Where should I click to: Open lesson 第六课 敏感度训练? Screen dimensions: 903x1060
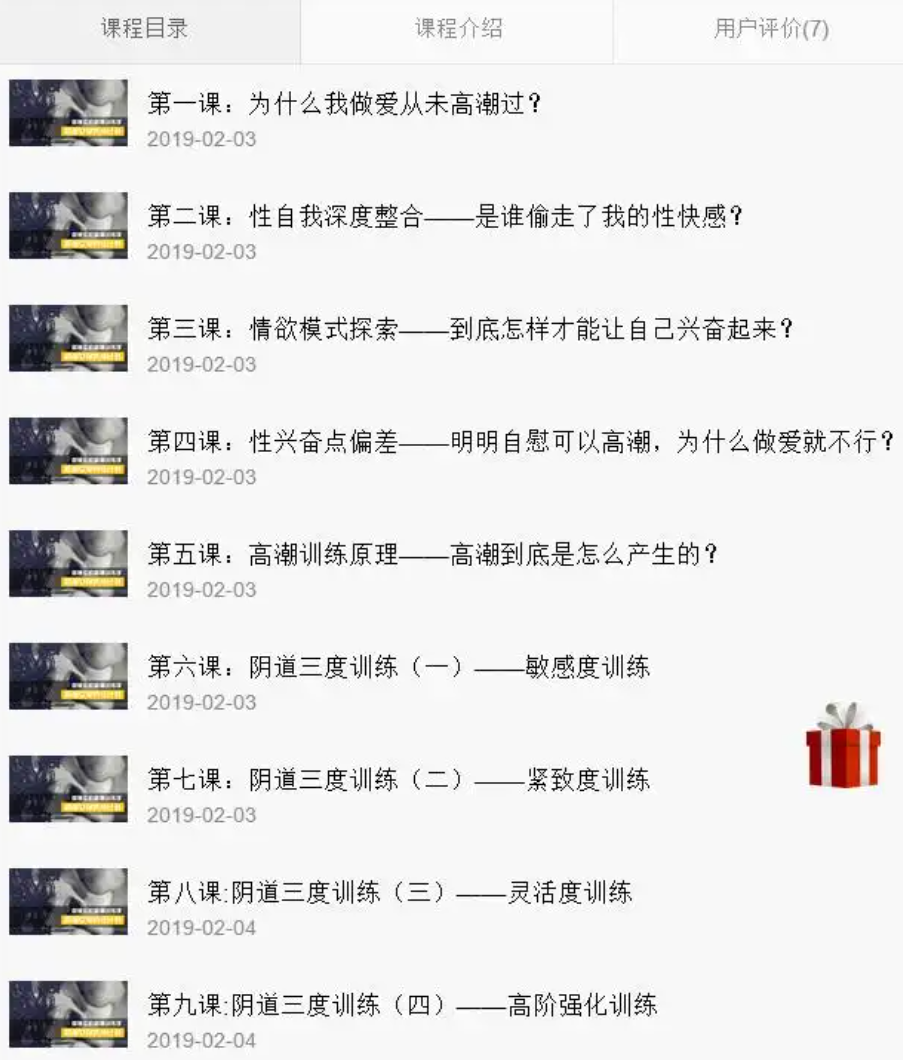(x=398, y=667)
